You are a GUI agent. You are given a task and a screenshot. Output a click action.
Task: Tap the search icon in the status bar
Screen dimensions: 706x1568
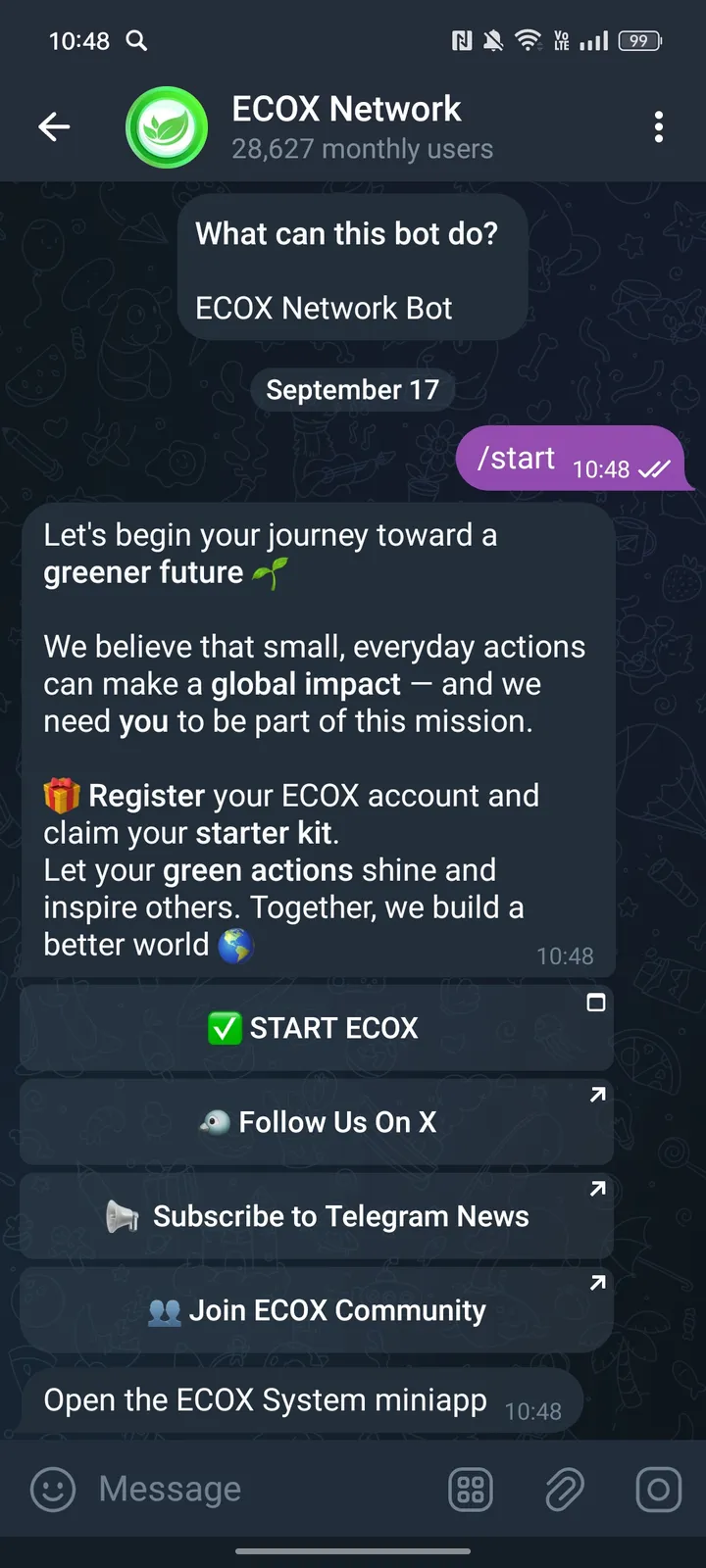click(x=137, y=41)
